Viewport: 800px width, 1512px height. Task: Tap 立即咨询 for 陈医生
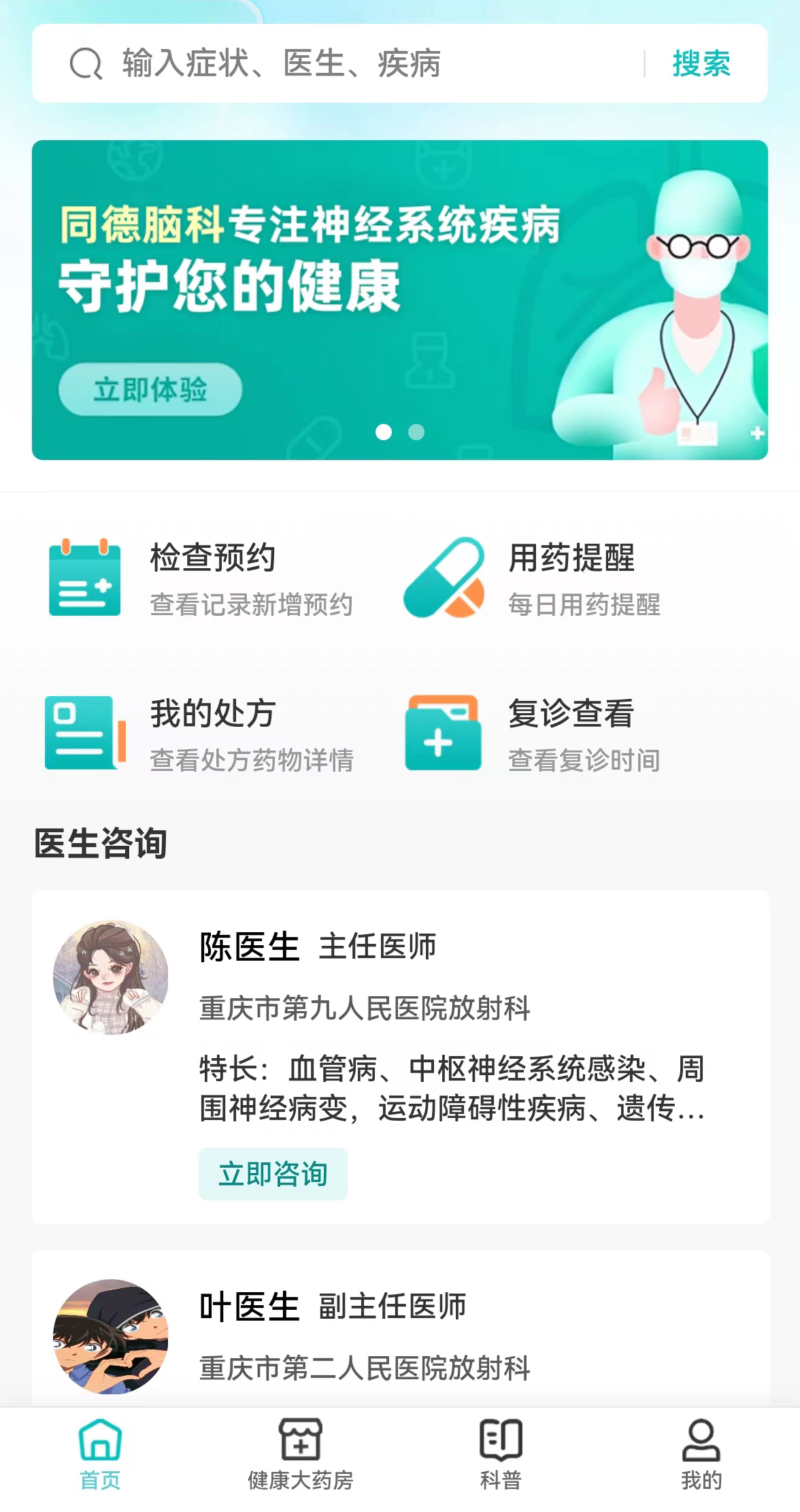(x=273, y=1174)
